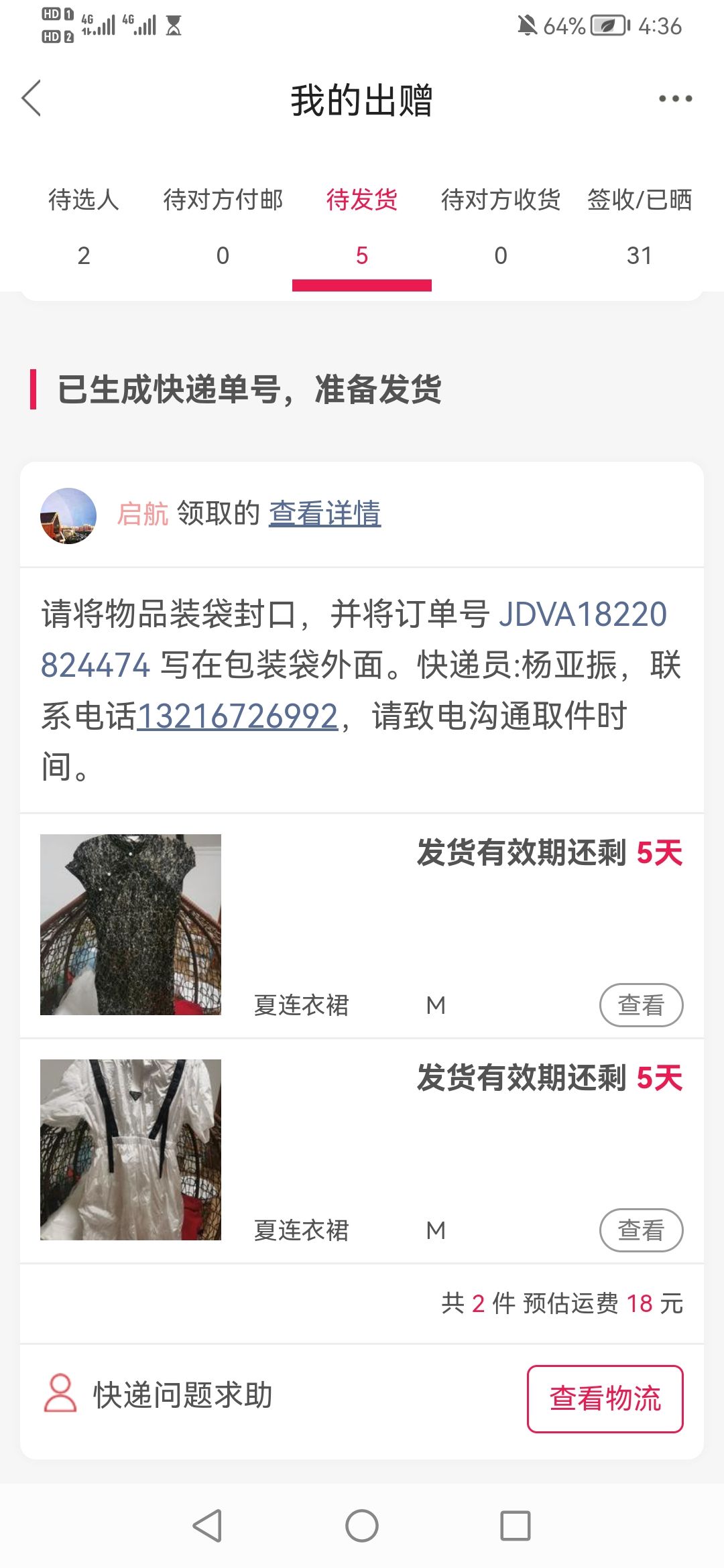724x1568 pixels.
Task: Switch to the 待选人 tab
Action: point(84,226)
